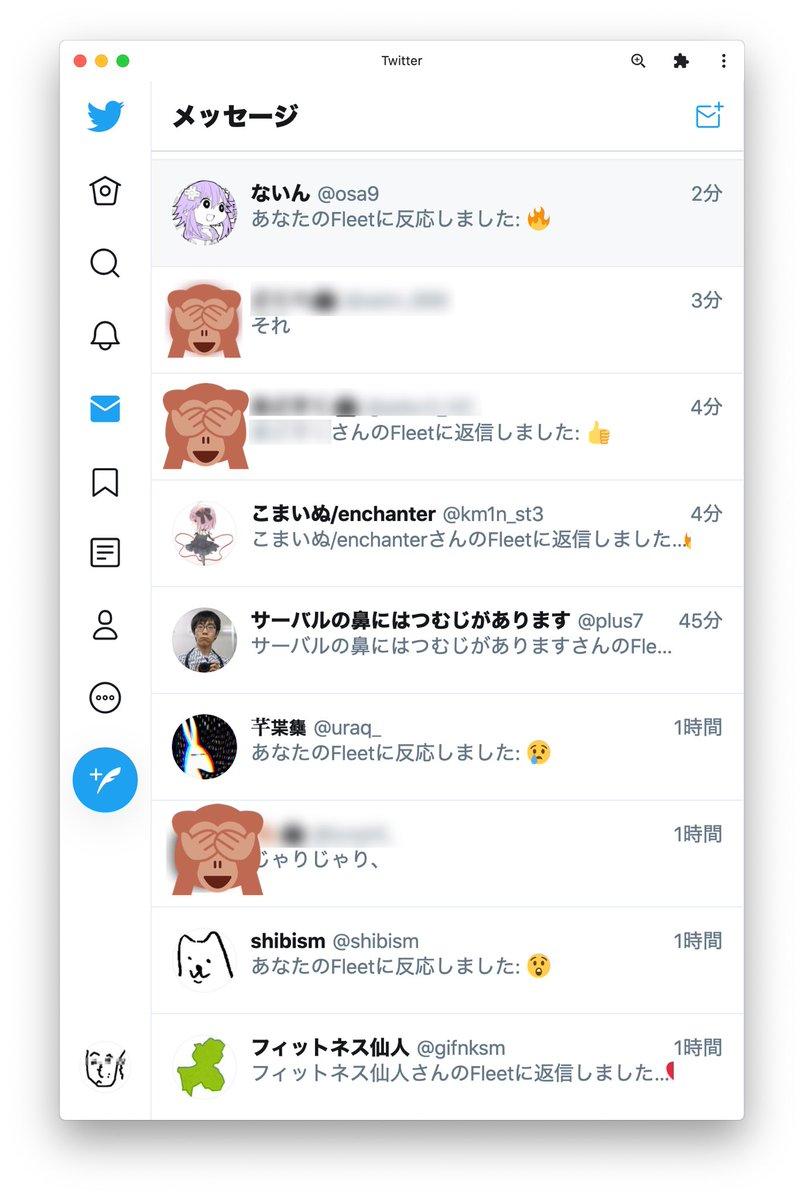Open the extensions puzzle icon
Image resolution: width=804 pixels, height=1199 pixels.
click(681, 61)
